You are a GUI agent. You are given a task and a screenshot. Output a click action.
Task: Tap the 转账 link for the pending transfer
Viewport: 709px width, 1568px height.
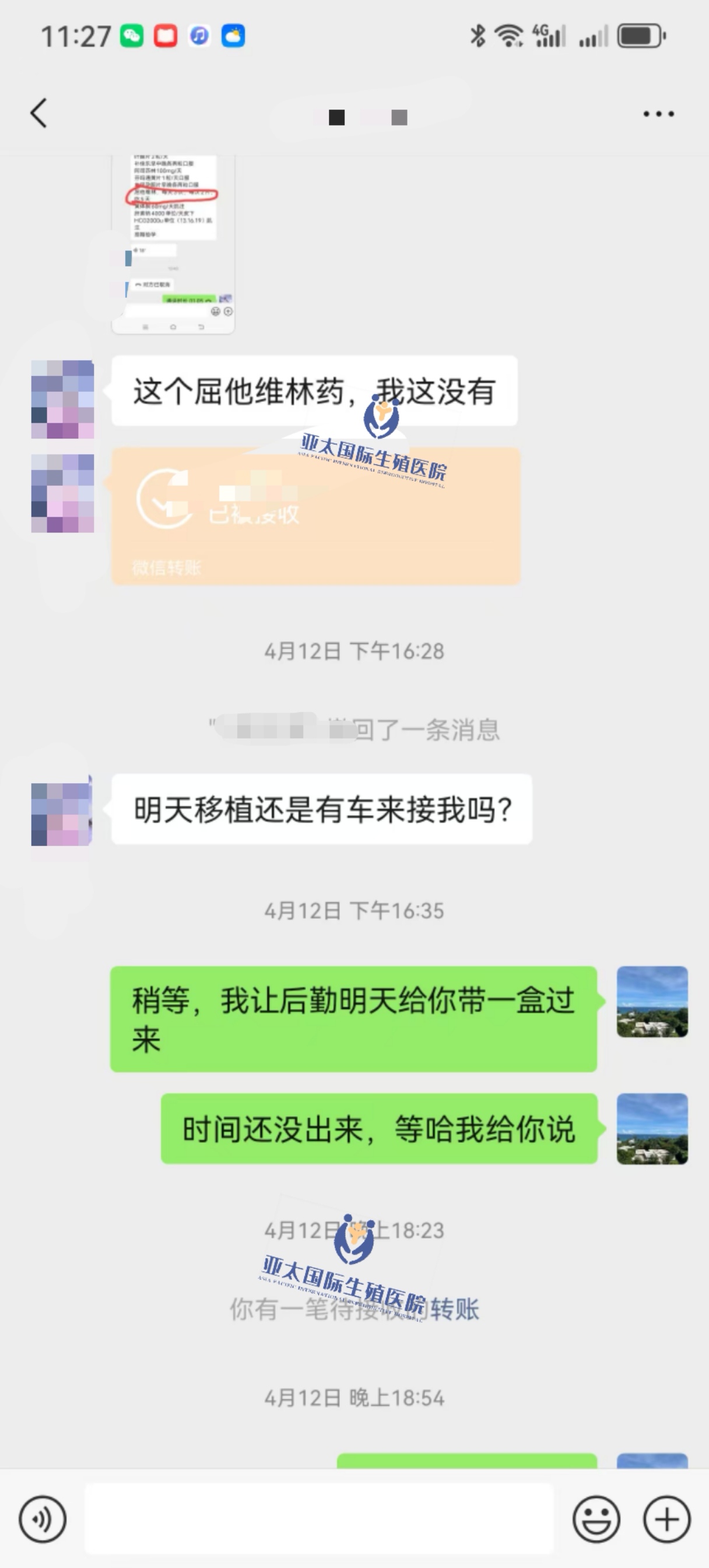(x=455, y=1309)
